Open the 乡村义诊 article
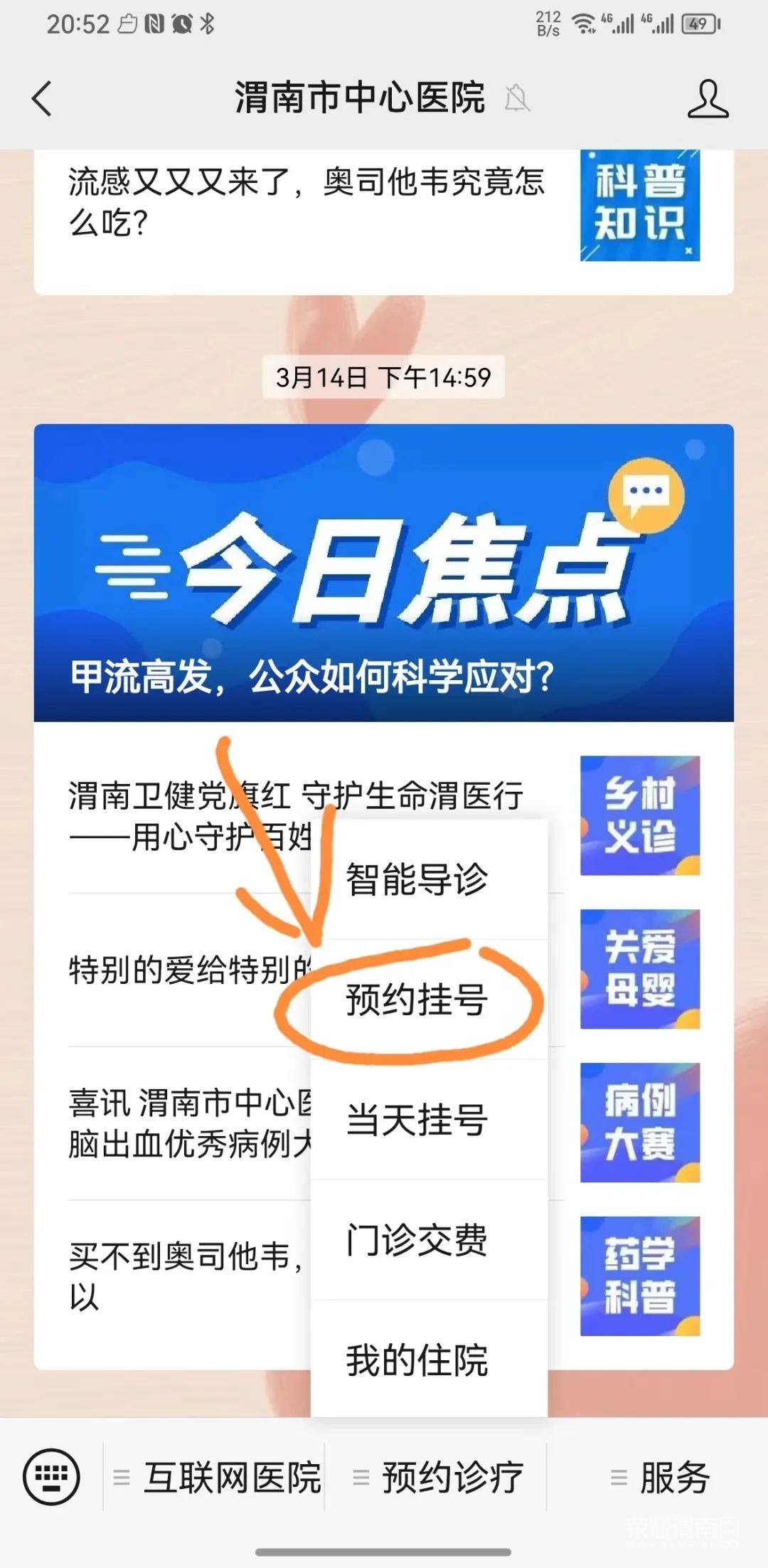Screen dimensions: 768x1568 pos(639,815)
